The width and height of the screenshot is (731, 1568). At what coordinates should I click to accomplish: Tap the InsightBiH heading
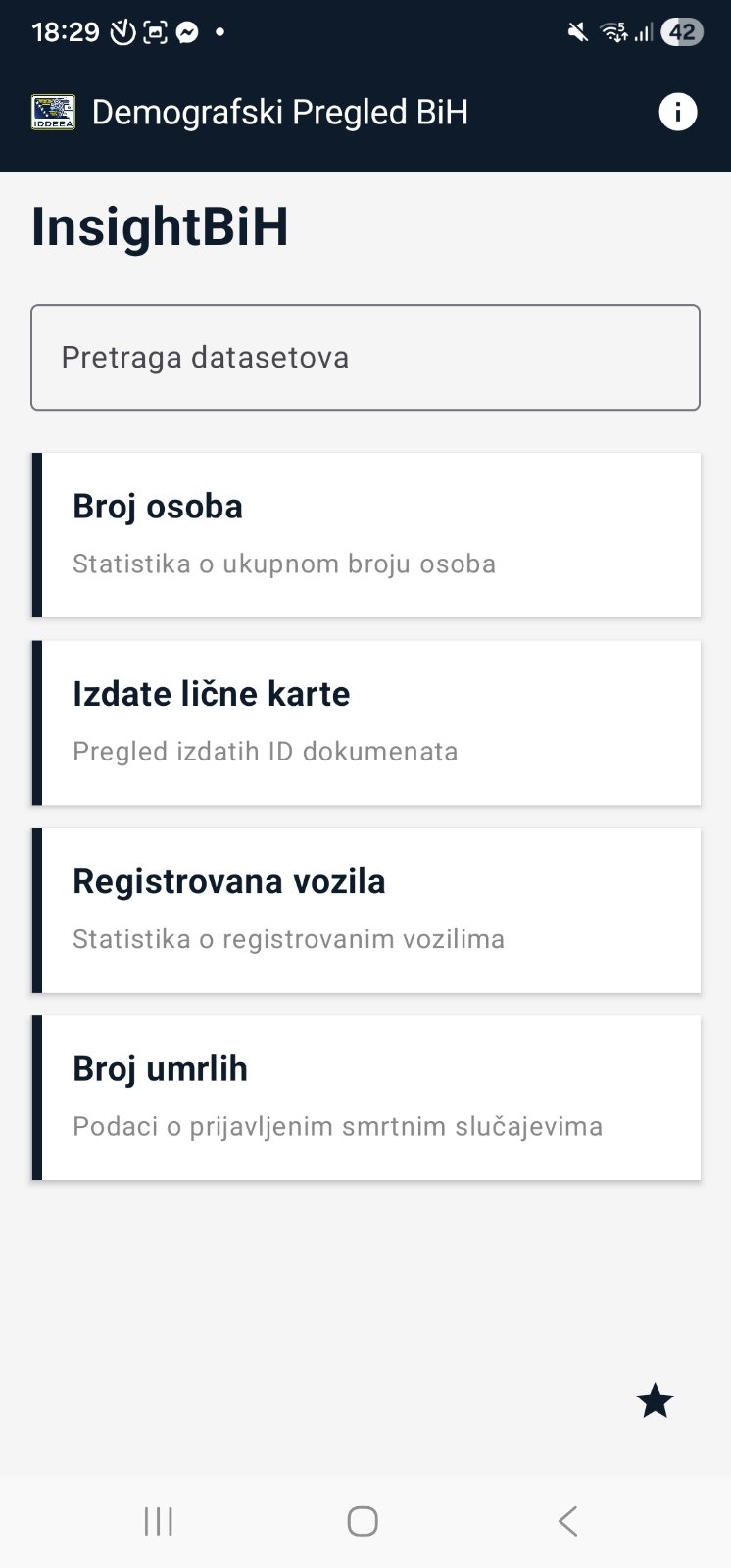[161, 227]
